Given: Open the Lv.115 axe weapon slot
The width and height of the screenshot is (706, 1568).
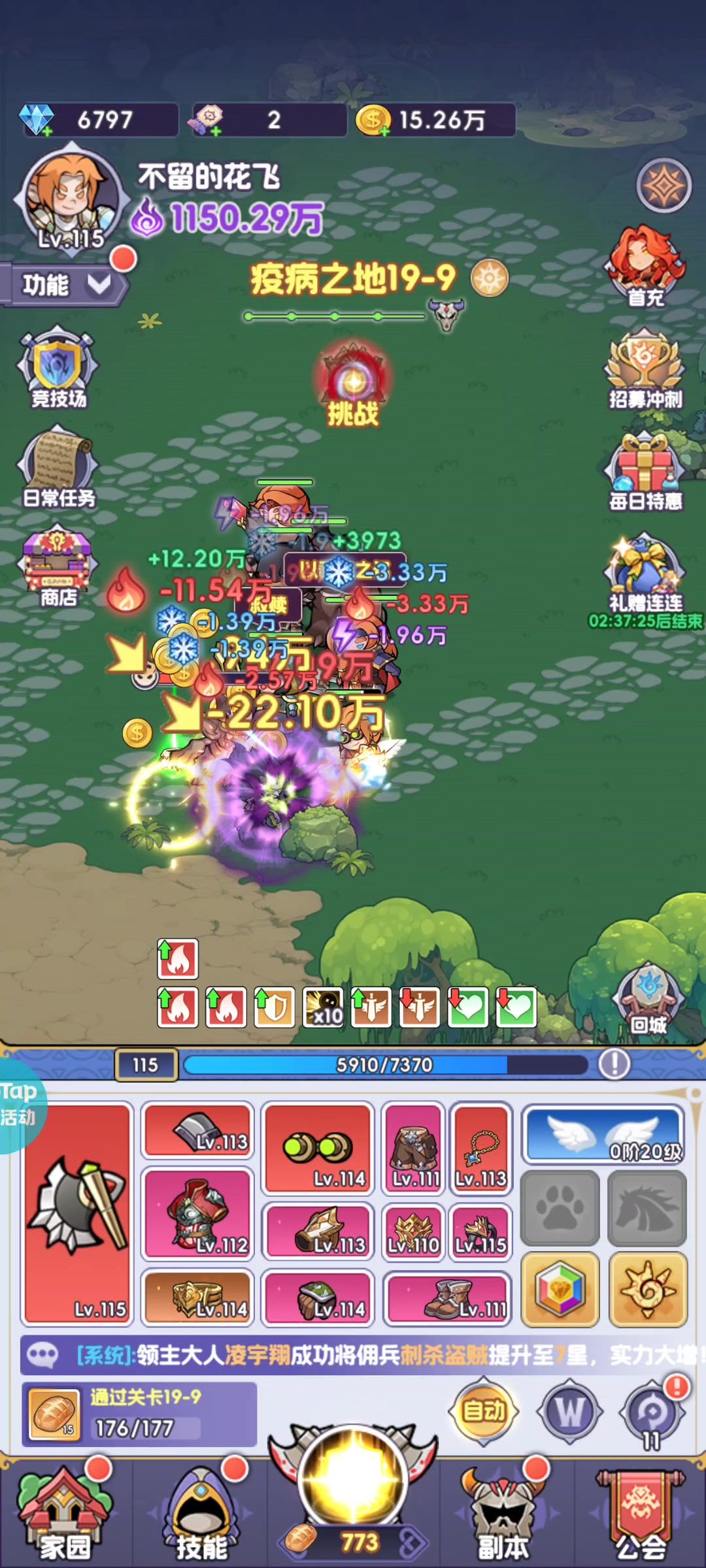Looking at the screenshot, I should (77, 1214).
